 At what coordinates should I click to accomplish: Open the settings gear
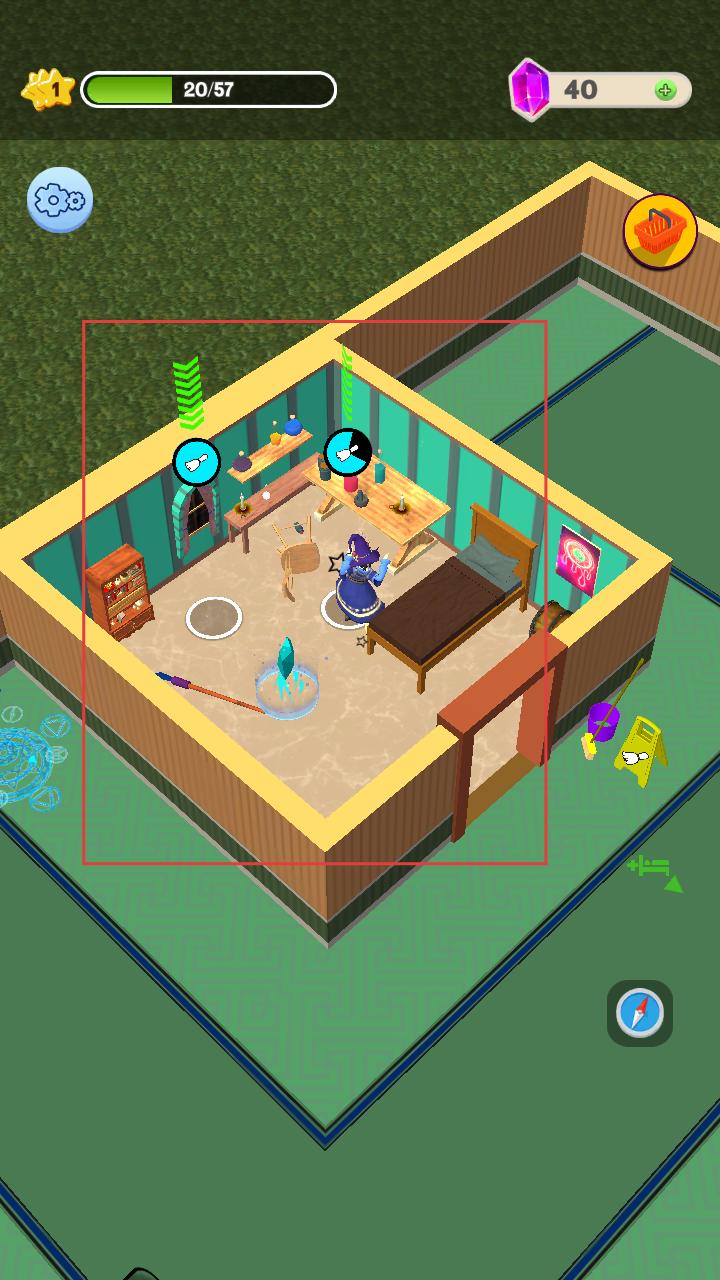[x=60, y=200]
